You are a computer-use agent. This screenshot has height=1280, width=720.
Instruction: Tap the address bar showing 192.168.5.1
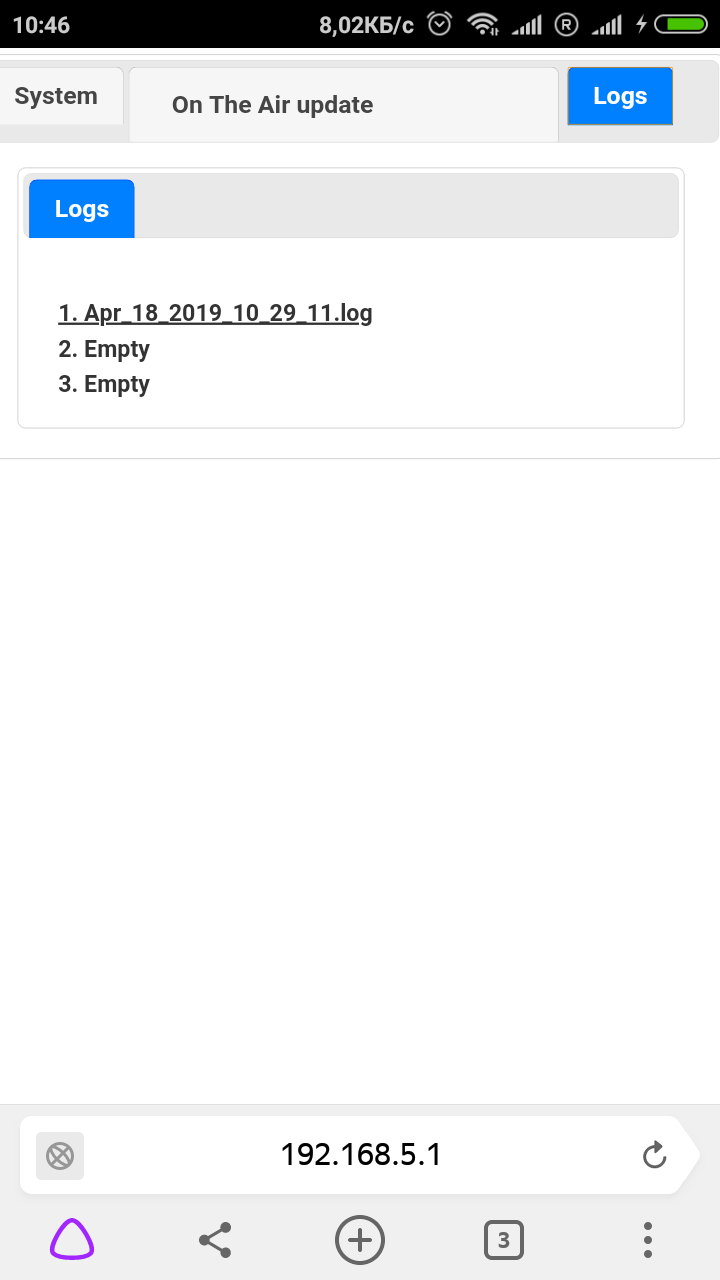pos(360,1156)
